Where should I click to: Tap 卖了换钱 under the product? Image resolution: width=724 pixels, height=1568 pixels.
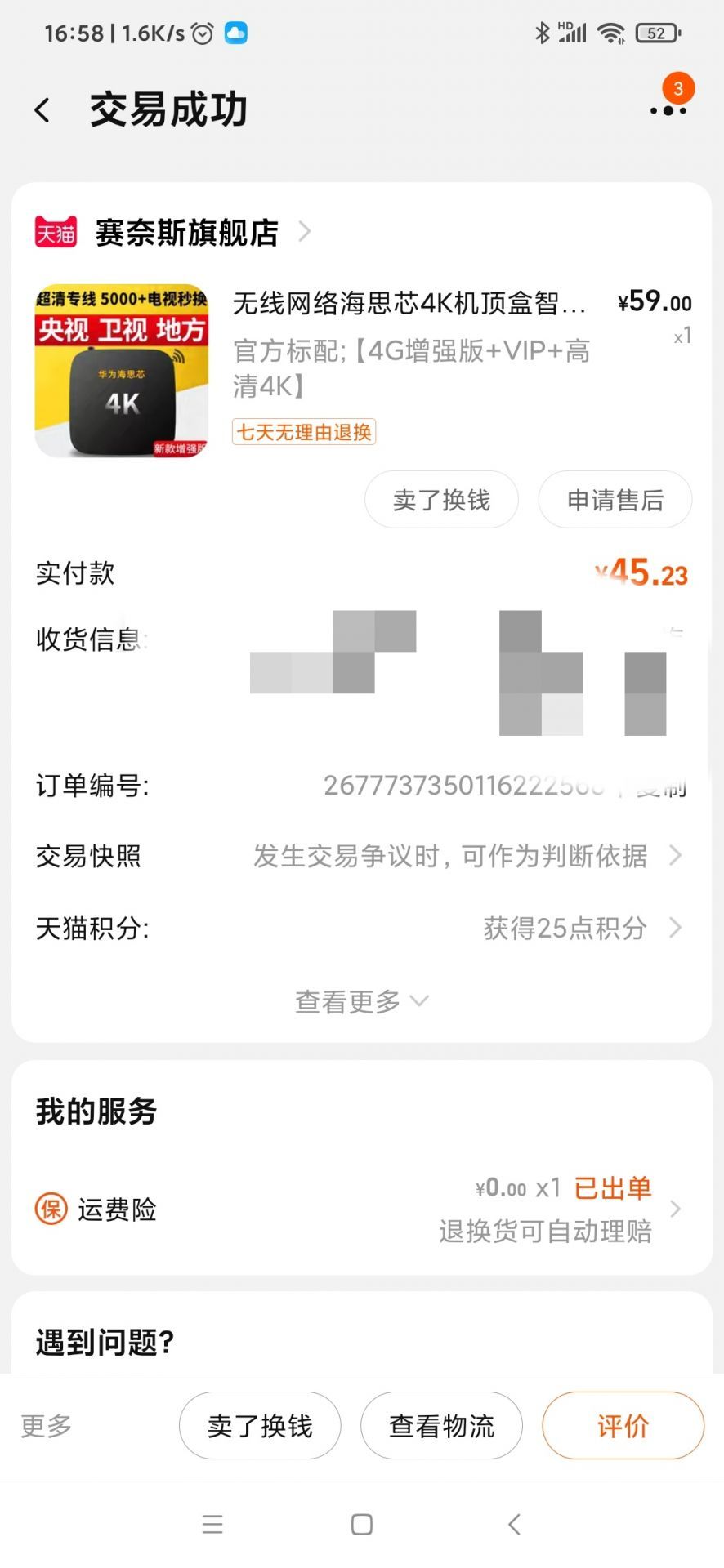point(441,500)
